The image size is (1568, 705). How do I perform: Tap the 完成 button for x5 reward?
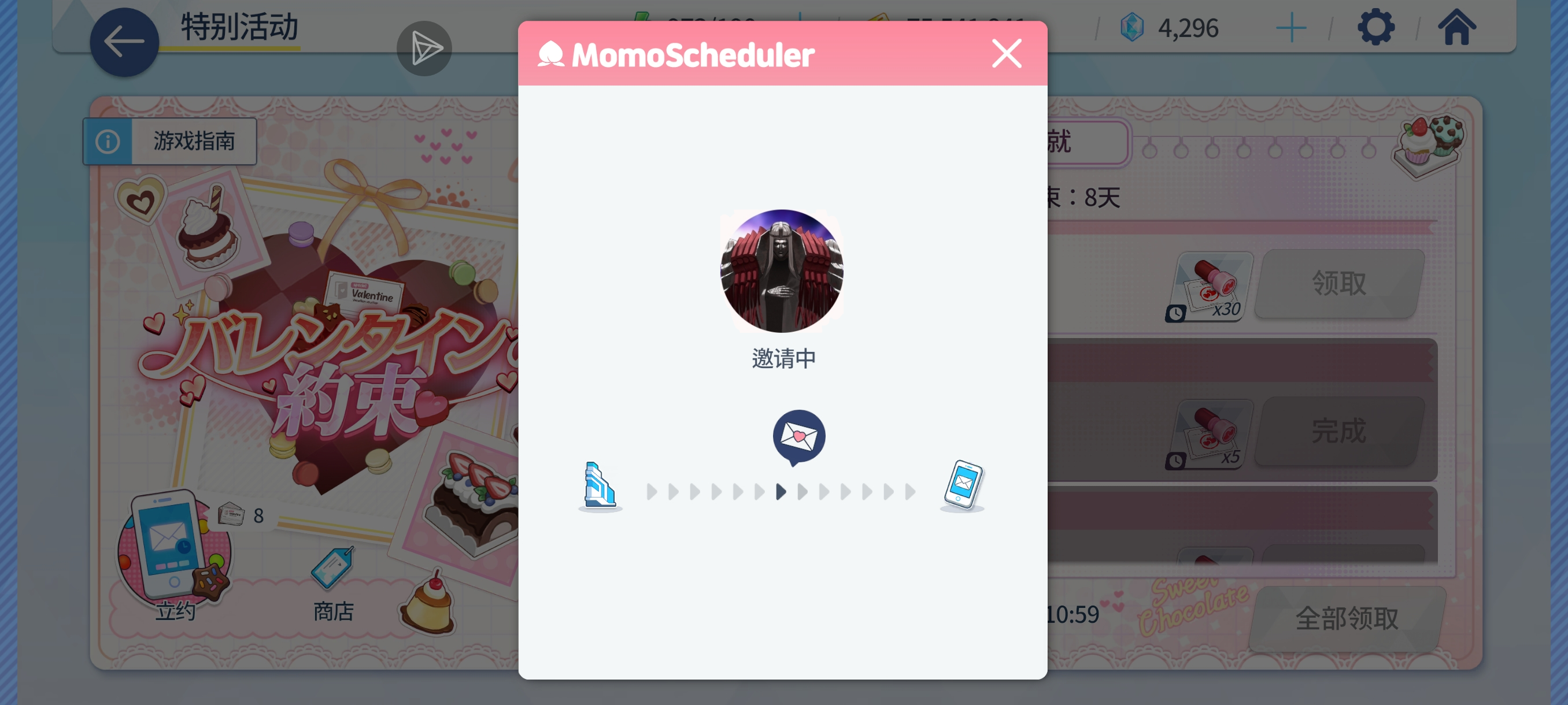[x=1338, y=431]
